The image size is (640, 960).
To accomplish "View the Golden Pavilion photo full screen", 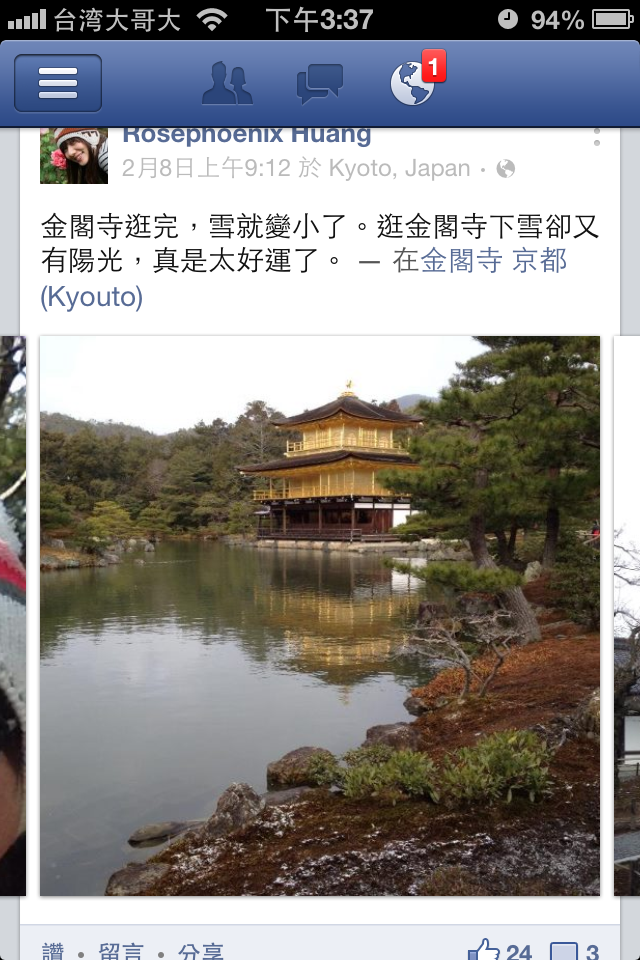I will click(320, 615).
